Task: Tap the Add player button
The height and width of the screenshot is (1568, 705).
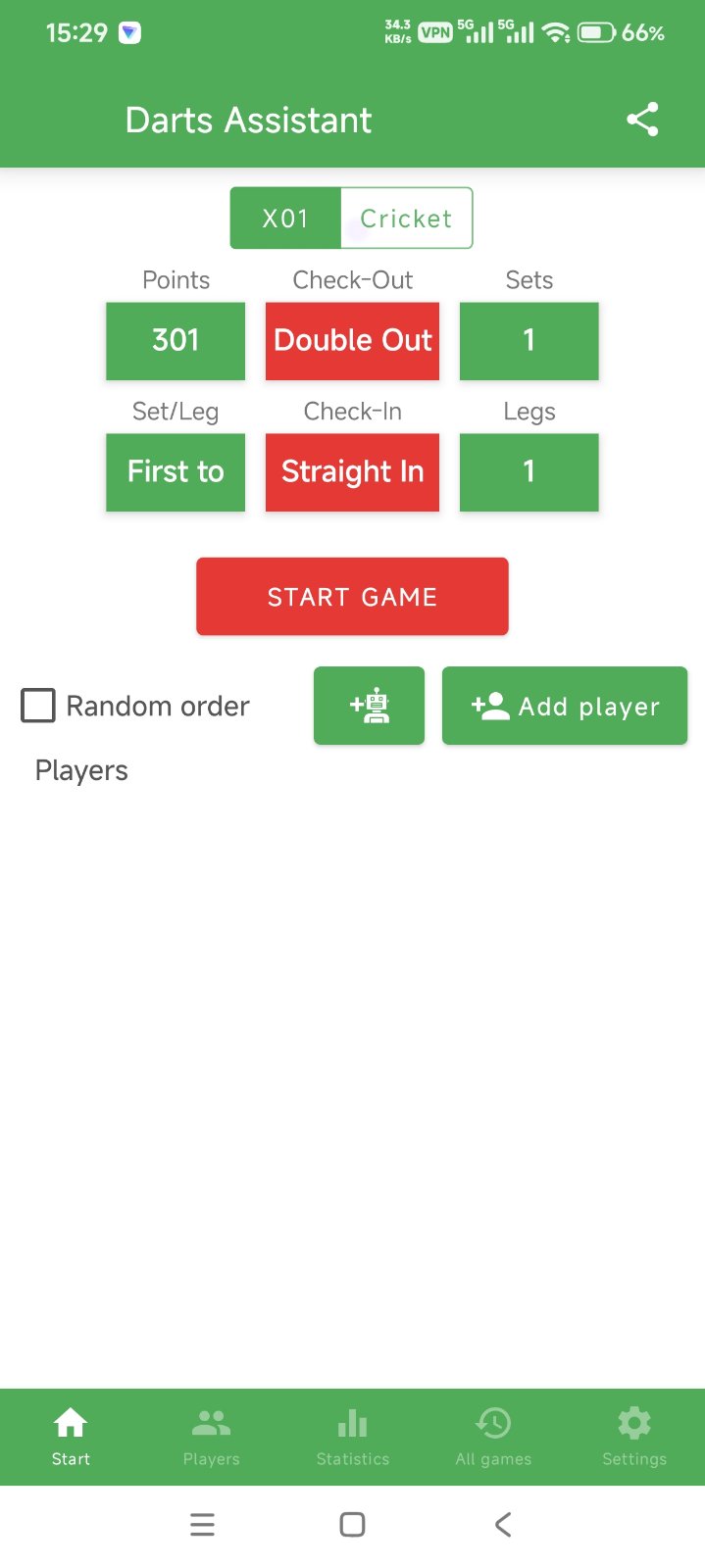Action: tap(565, 706)
